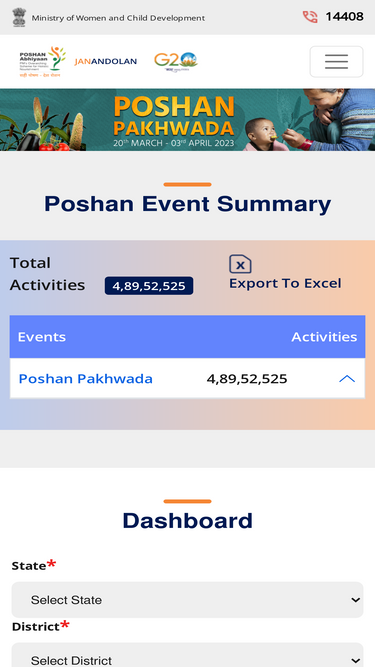The height and width of the screenshot is (667, 375).
Task: Open the Select District dropdown
Action: [188, 655]
